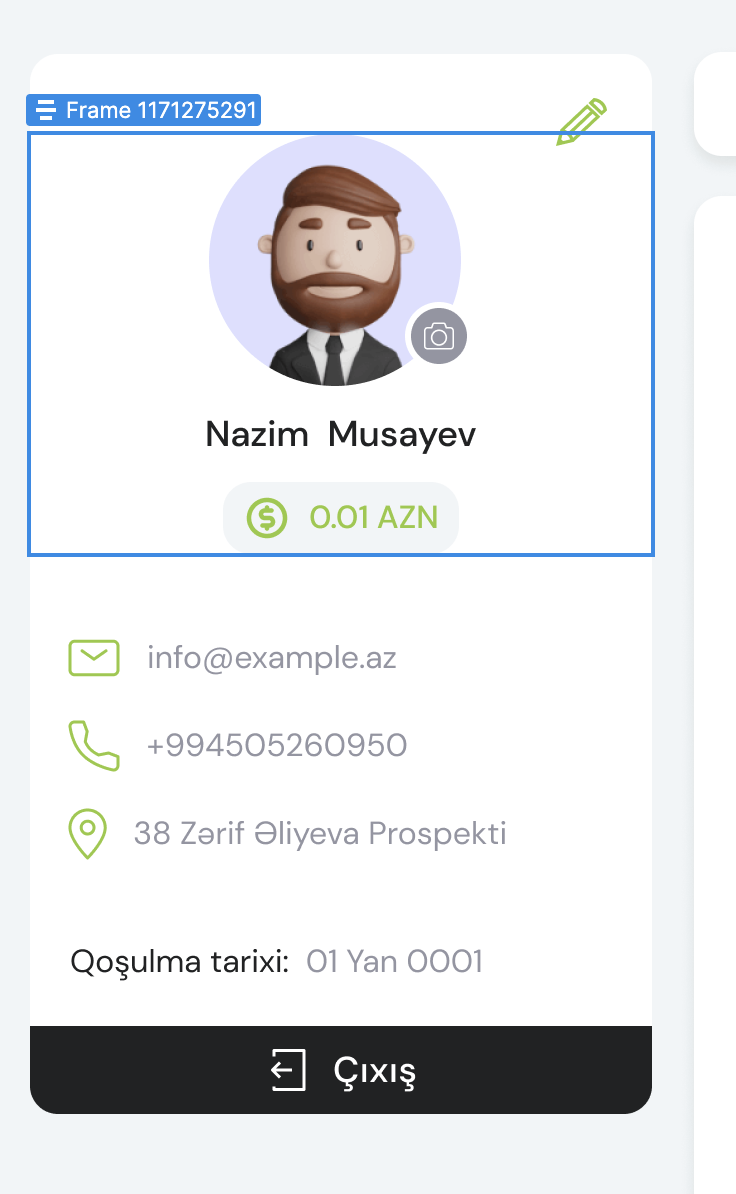This screenshot has width=736, height=1194.
Task: Tap the green pencil edit icon
Action: (x=581, y=123)
